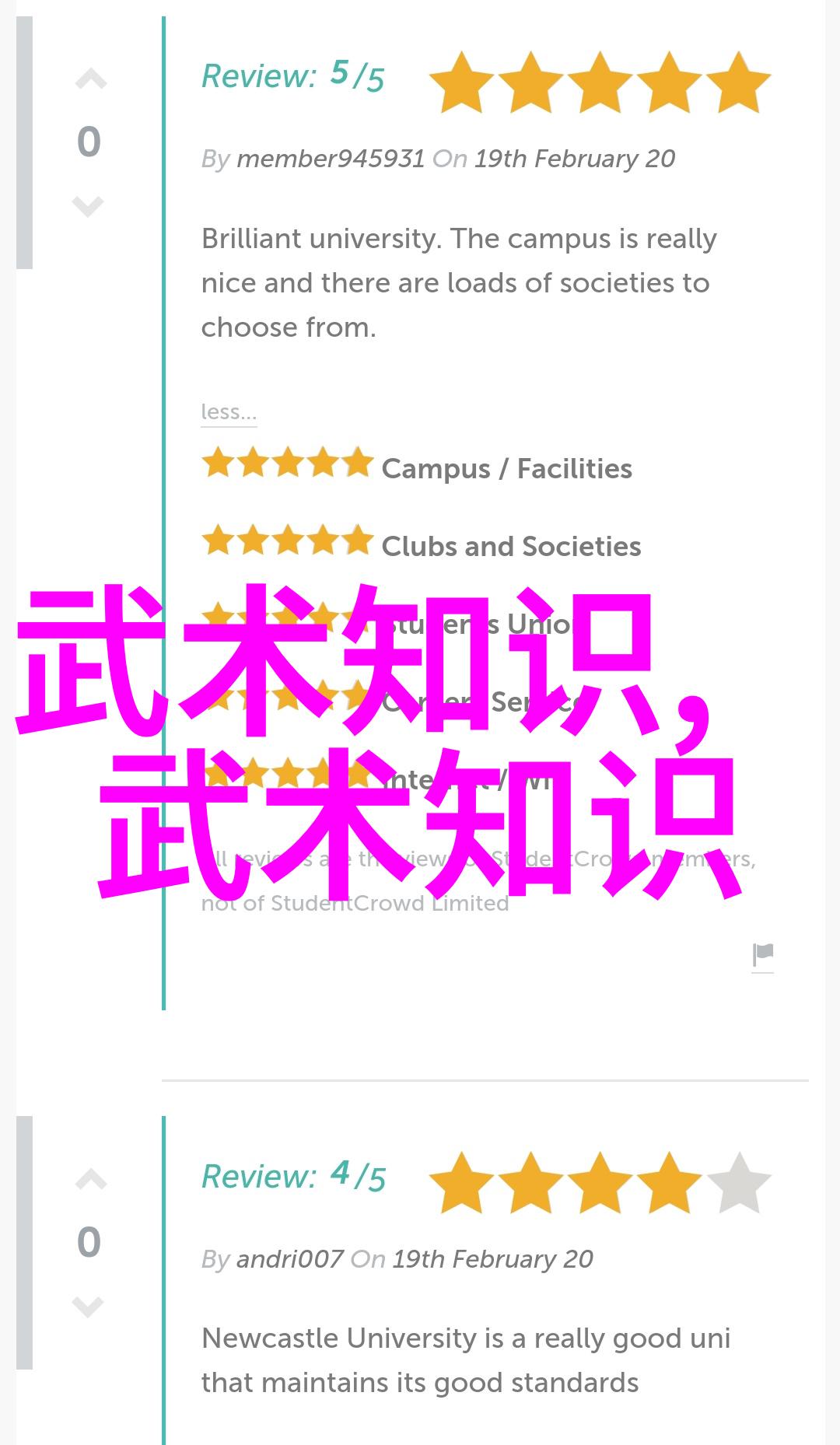840x1445 pixels.
Task: Upvote andri007's review
Action: (x=90, y=1181)
